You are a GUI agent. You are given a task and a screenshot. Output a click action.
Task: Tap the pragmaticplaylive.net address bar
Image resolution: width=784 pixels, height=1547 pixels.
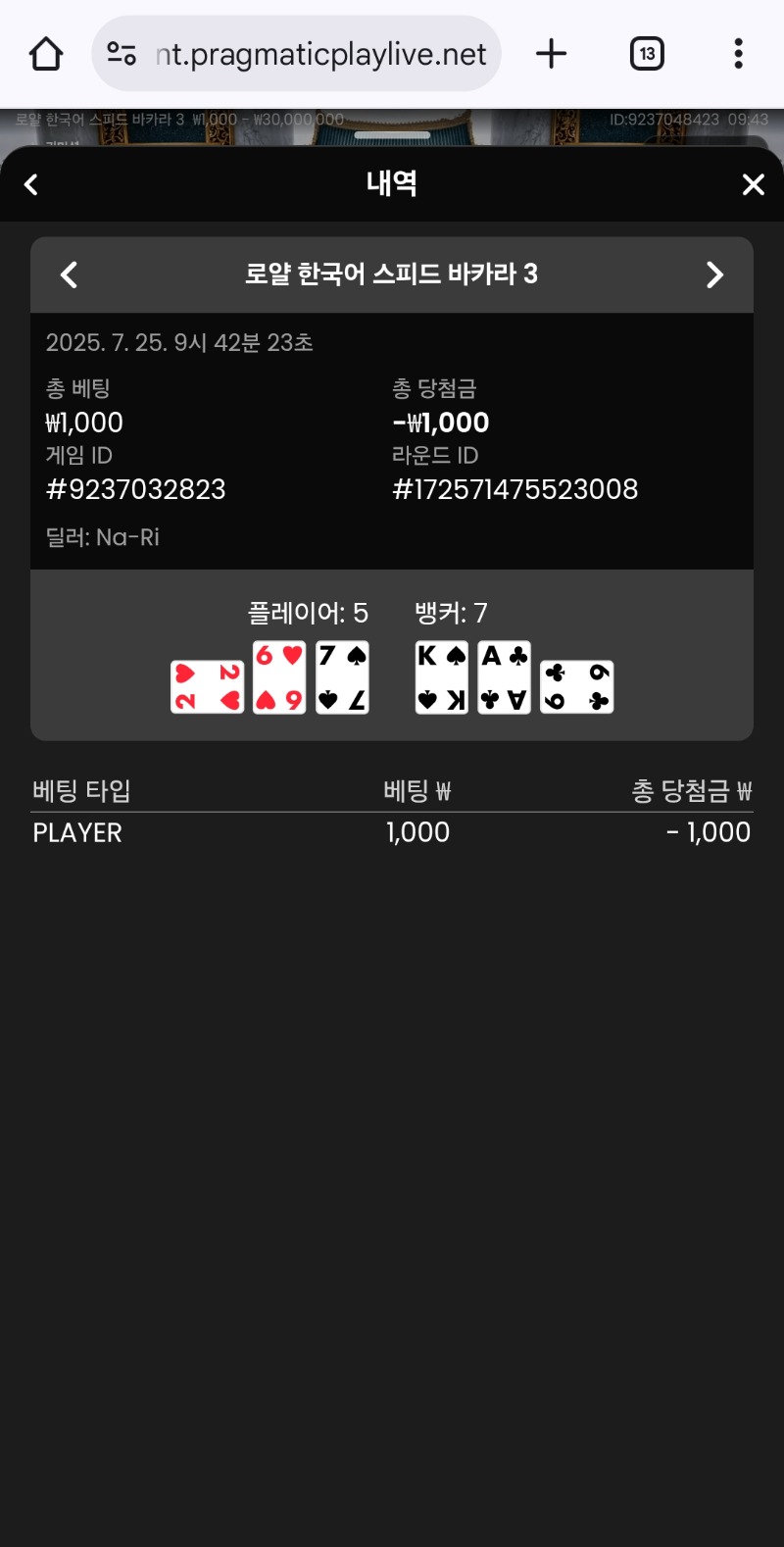[x=319, y=54]
